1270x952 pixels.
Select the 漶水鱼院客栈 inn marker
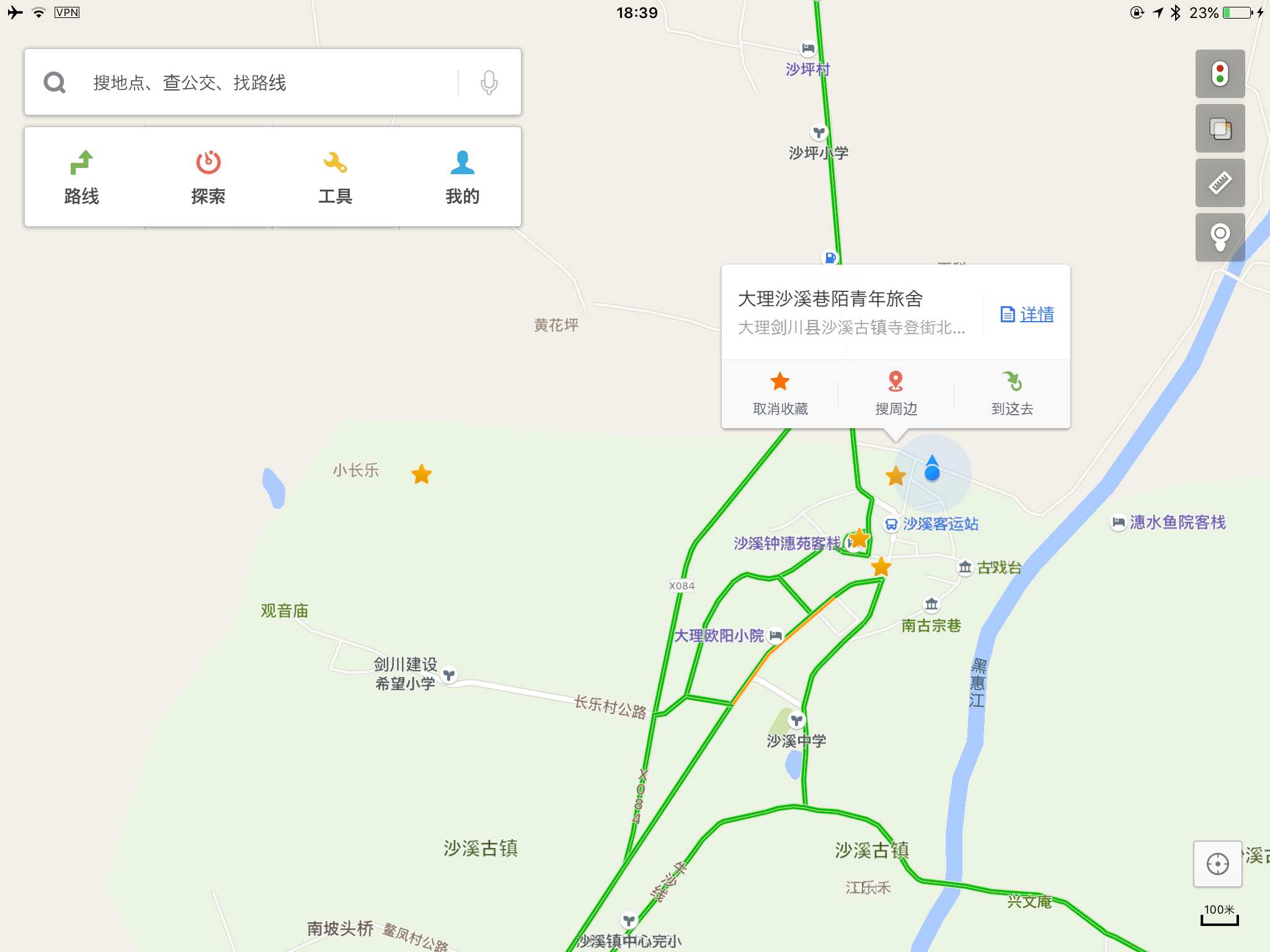coord(1118,522)
